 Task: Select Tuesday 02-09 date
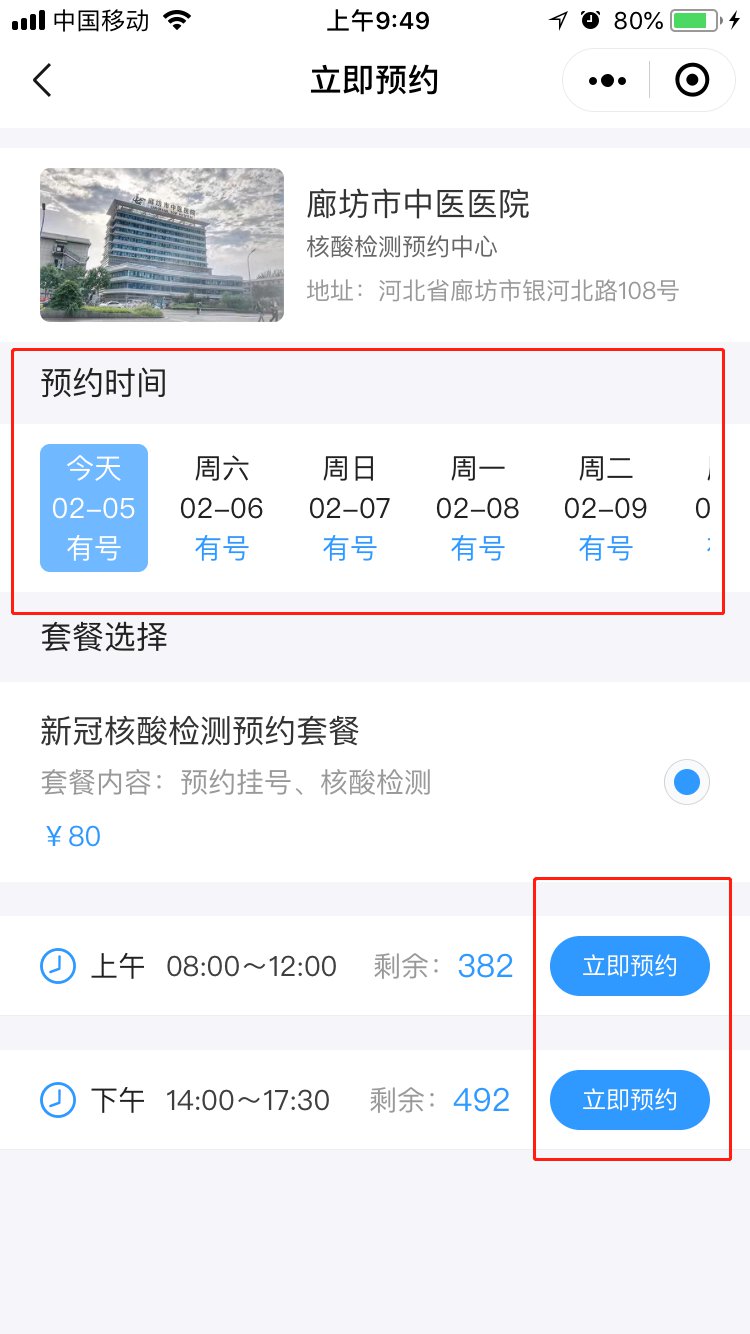click(x=606, y=508)
